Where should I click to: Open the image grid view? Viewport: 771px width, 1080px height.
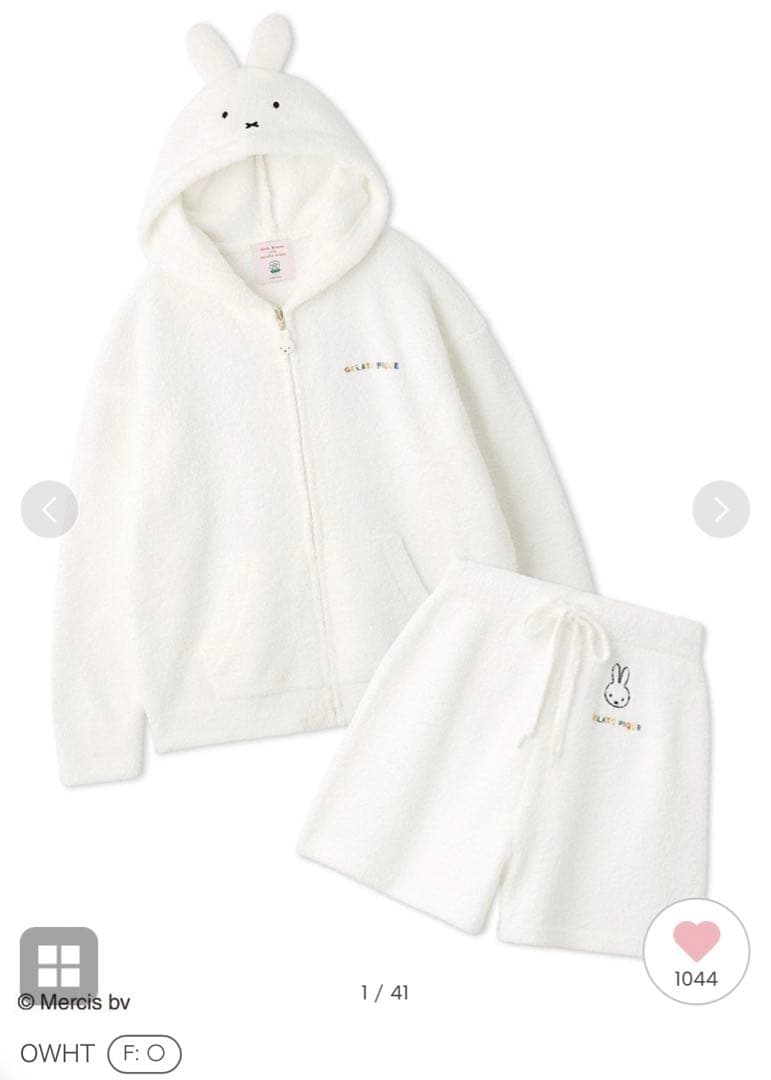click(59, 963)
